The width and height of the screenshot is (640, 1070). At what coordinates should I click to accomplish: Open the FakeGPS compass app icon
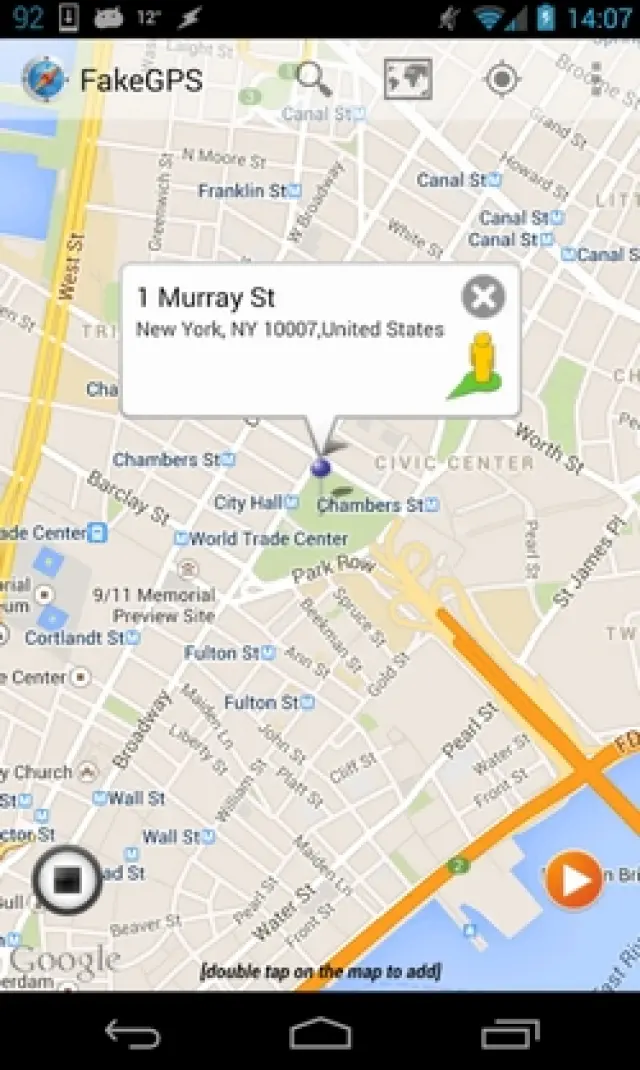click(x=43, y=79)
